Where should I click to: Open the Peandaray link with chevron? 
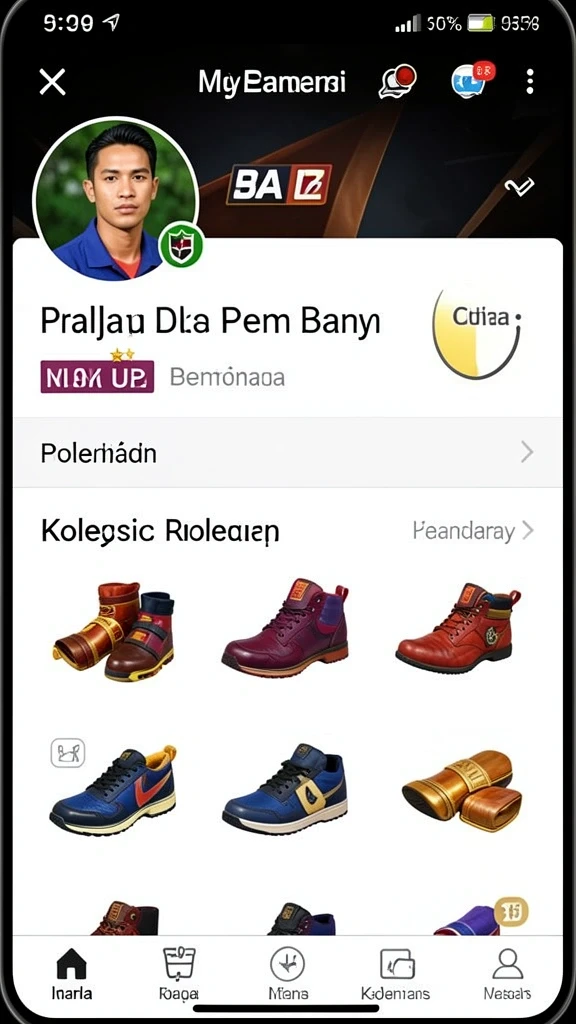[473, 531]
